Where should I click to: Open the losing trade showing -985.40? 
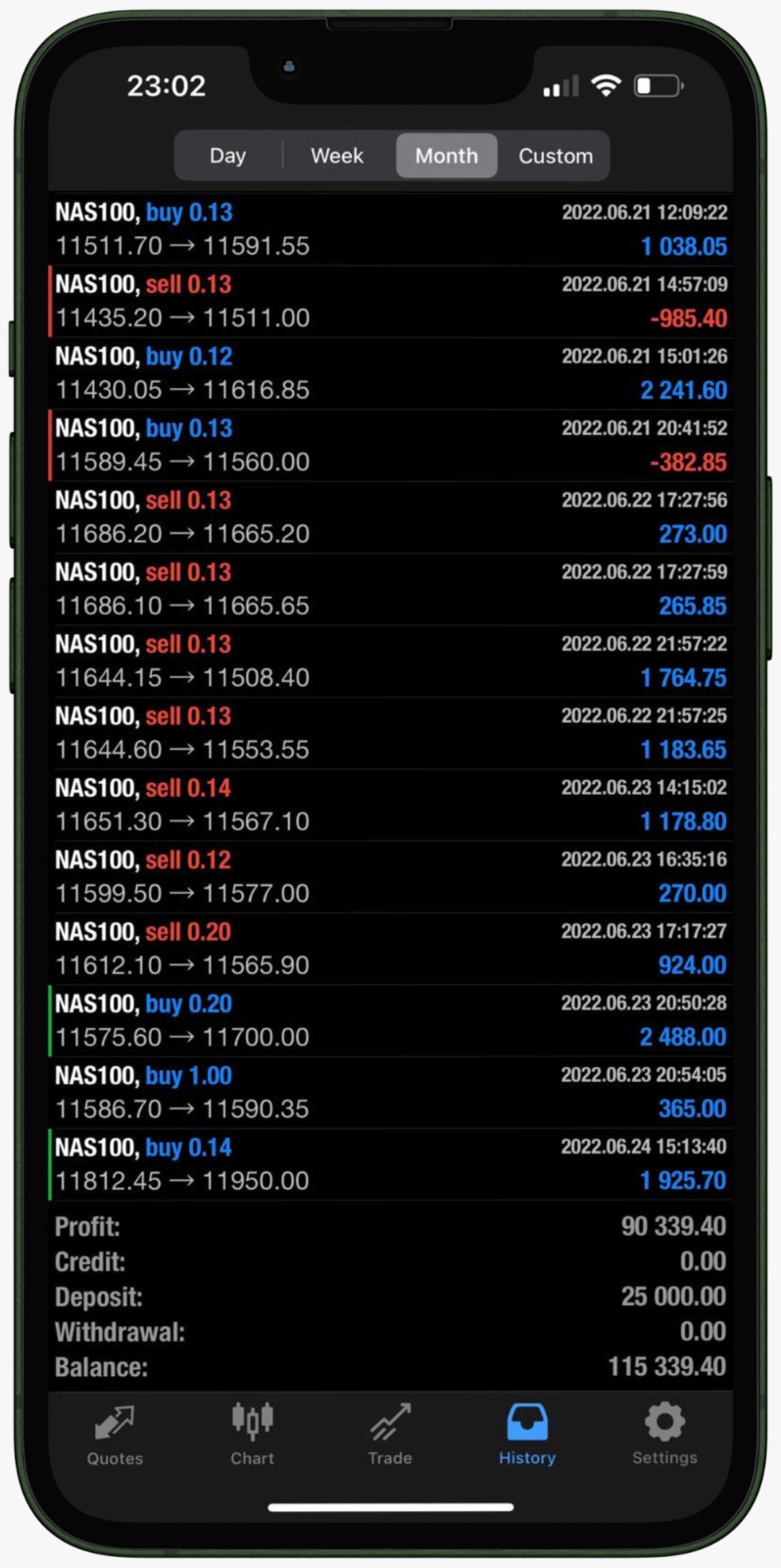[390, 301]
